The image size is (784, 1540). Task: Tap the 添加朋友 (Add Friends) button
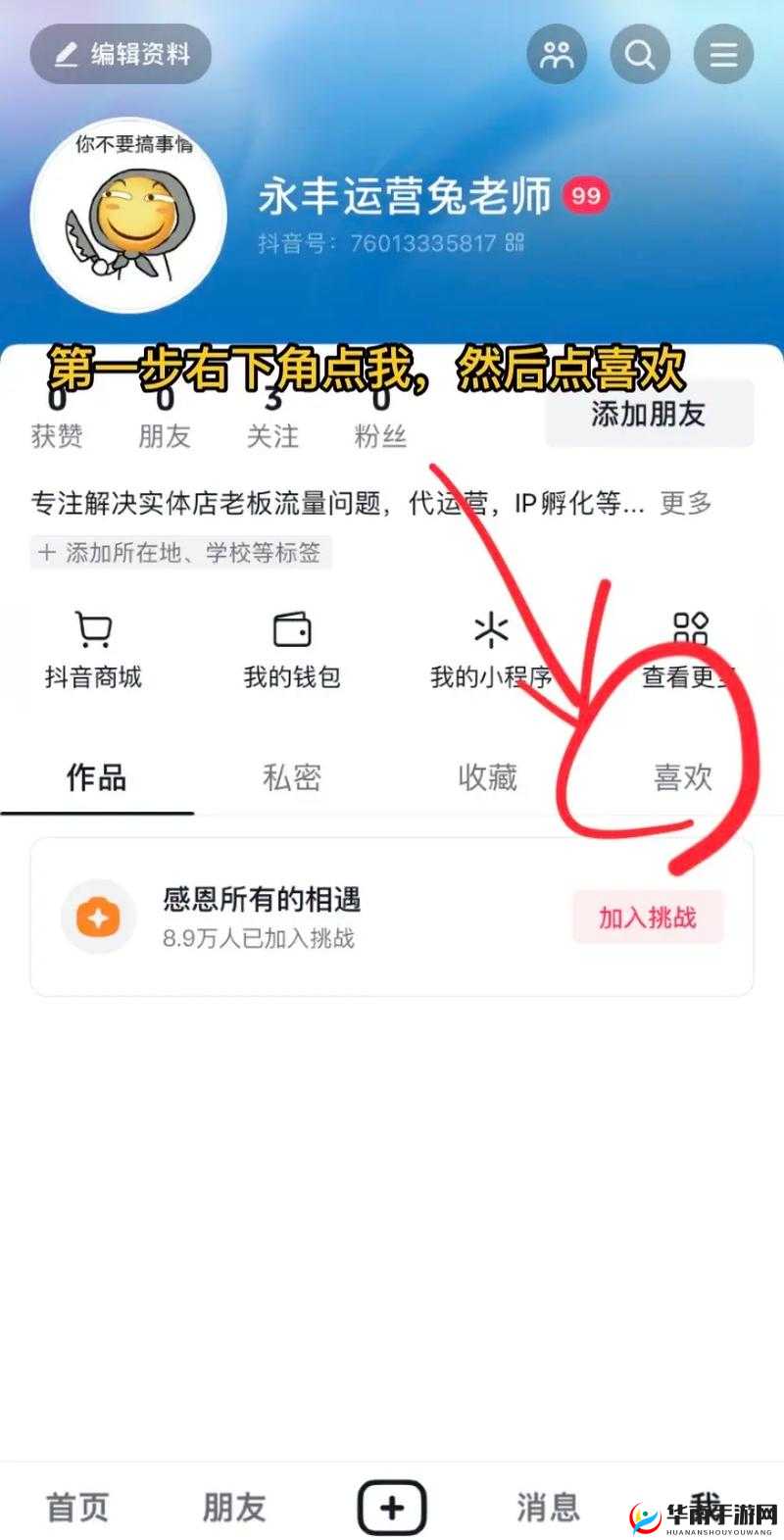pos(647,415)
